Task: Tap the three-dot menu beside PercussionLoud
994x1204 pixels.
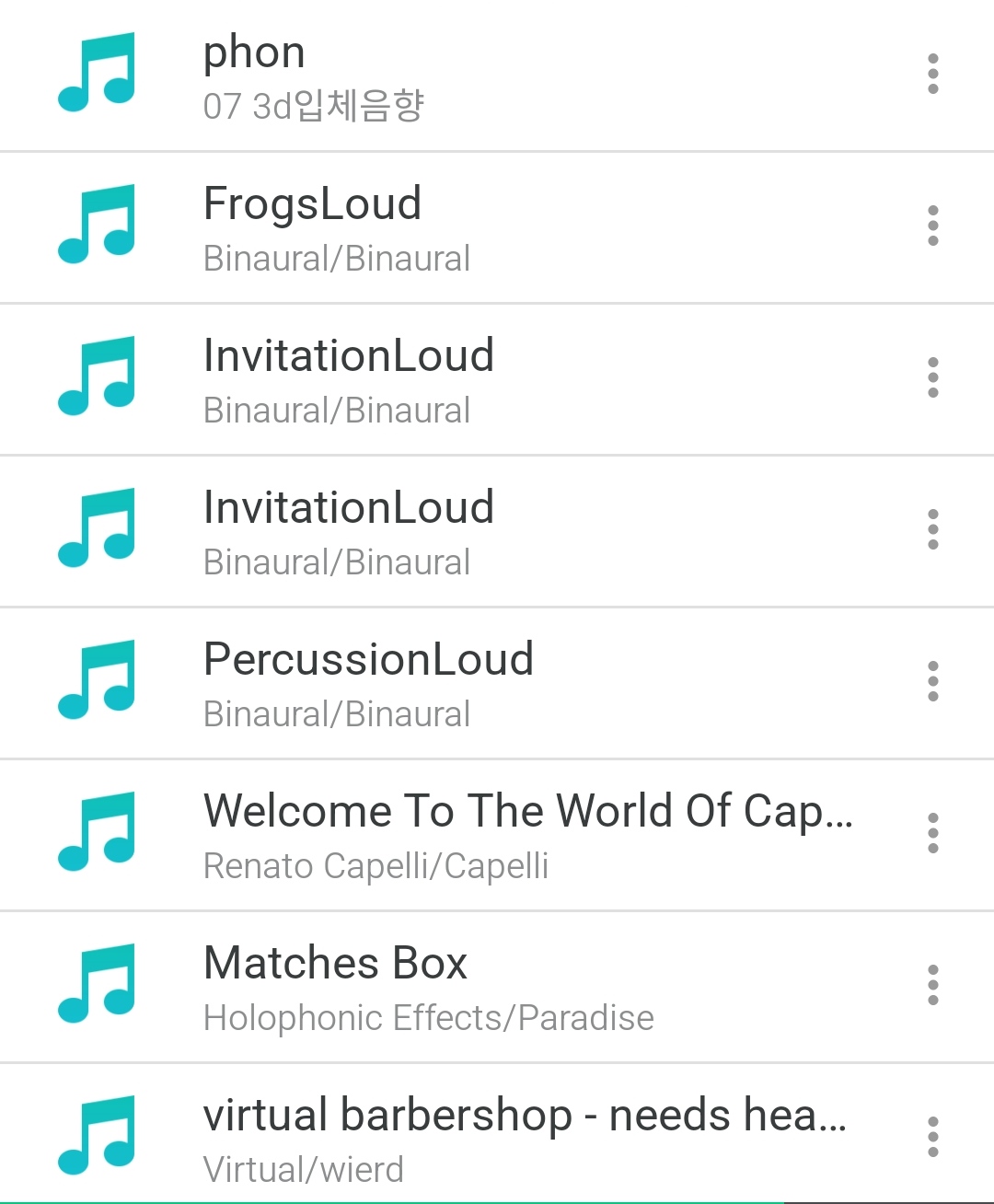Action: pyautogui.click(x=932, y=681)
